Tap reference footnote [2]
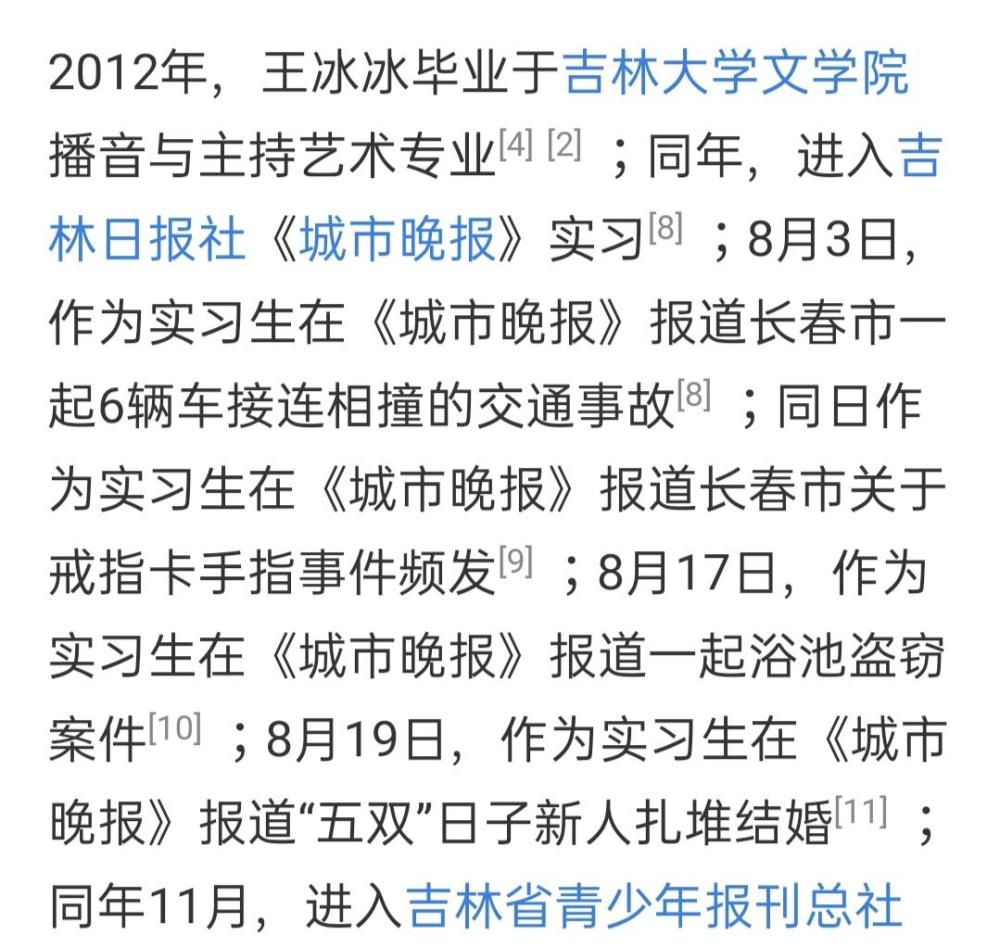 click(564, 144)
